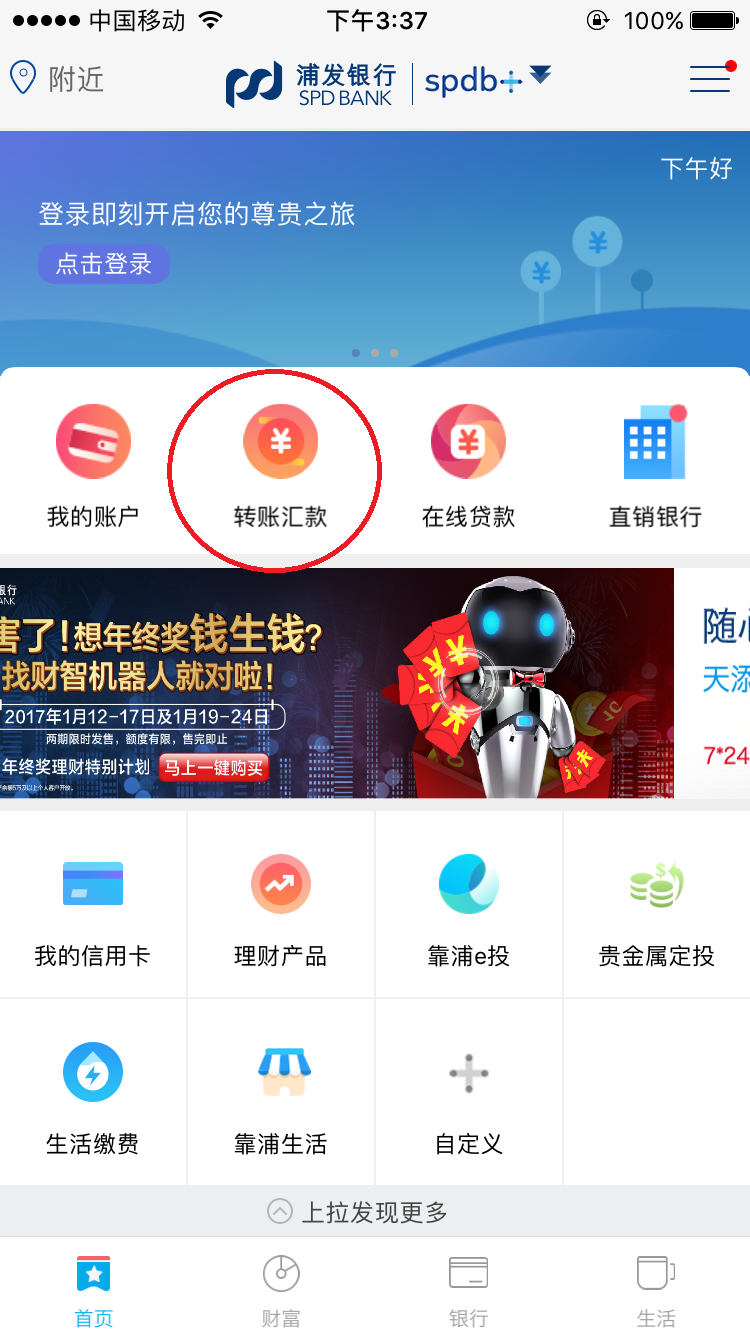Expand the spdb+ dropdown arrow

[x=540, y=75]
